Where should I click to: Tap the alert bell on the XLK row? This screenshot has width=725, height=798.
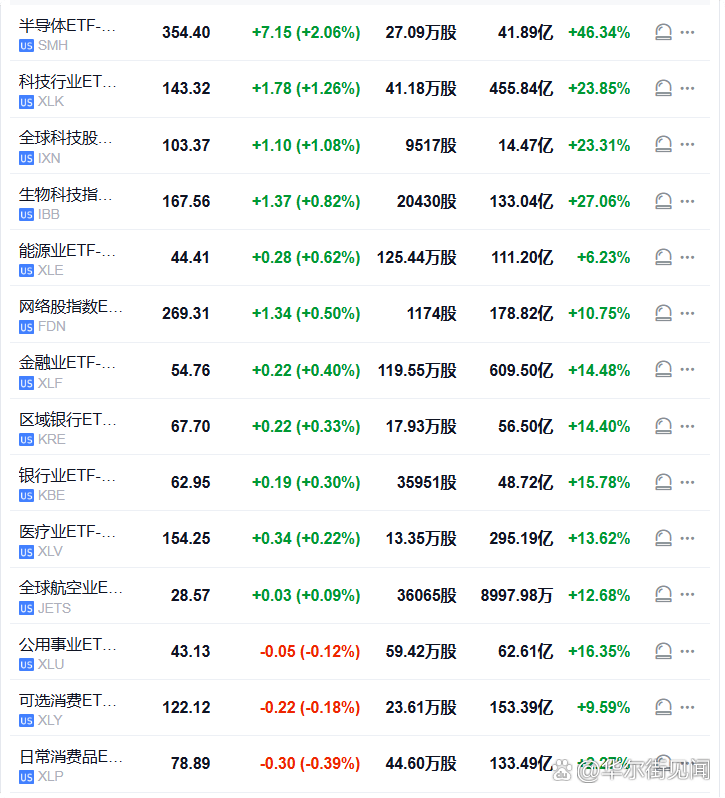click(x=662, y=88)
